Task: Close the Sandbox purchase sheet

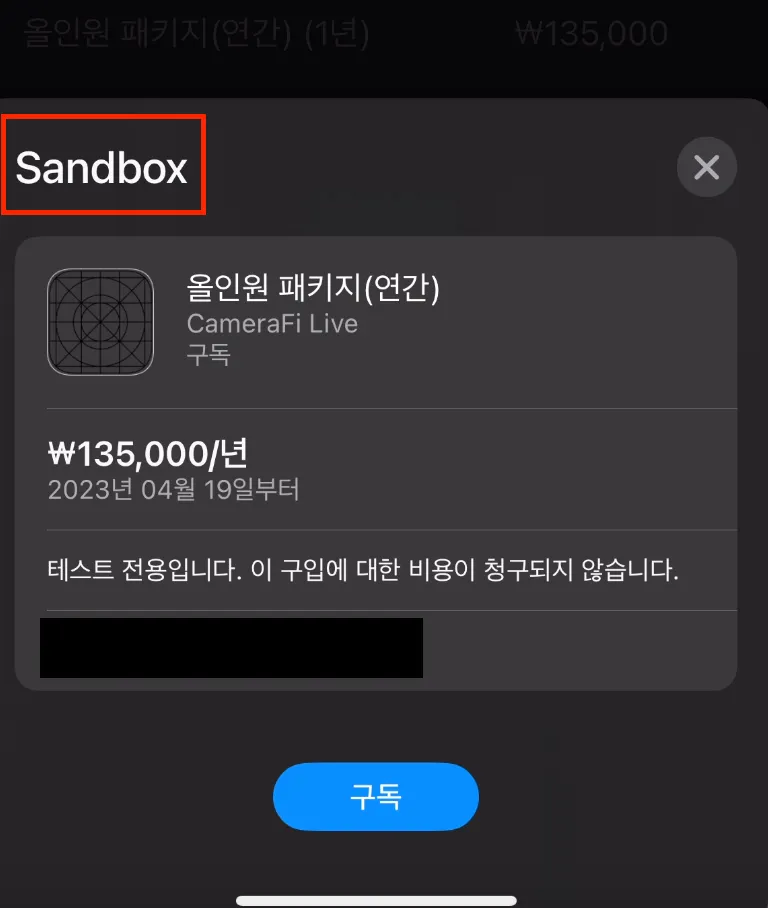Action: tap(706, 167)
